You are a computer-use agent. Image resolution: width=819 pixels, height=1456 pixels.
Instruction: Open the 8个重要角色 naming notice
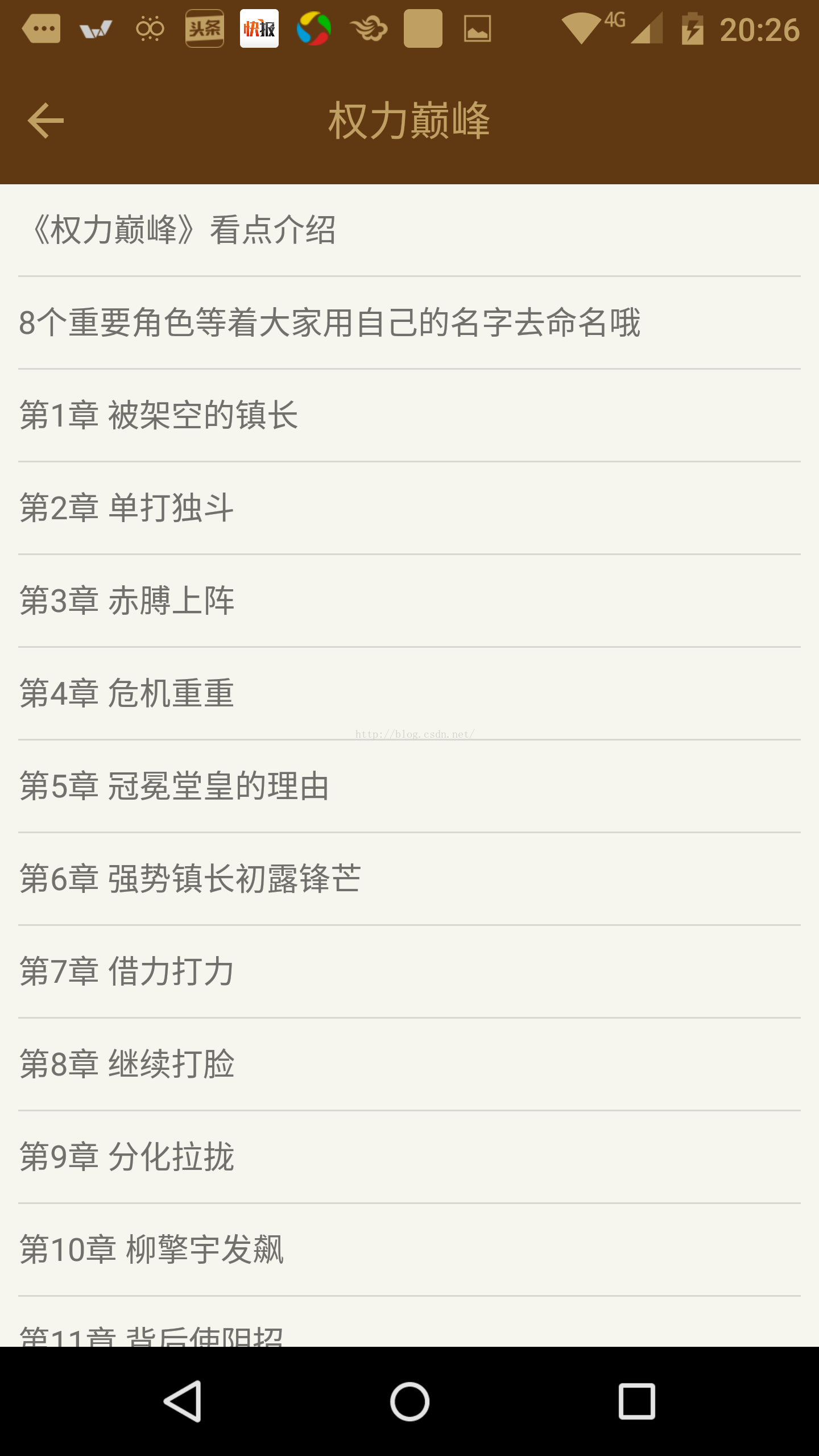tap(409, 323)
